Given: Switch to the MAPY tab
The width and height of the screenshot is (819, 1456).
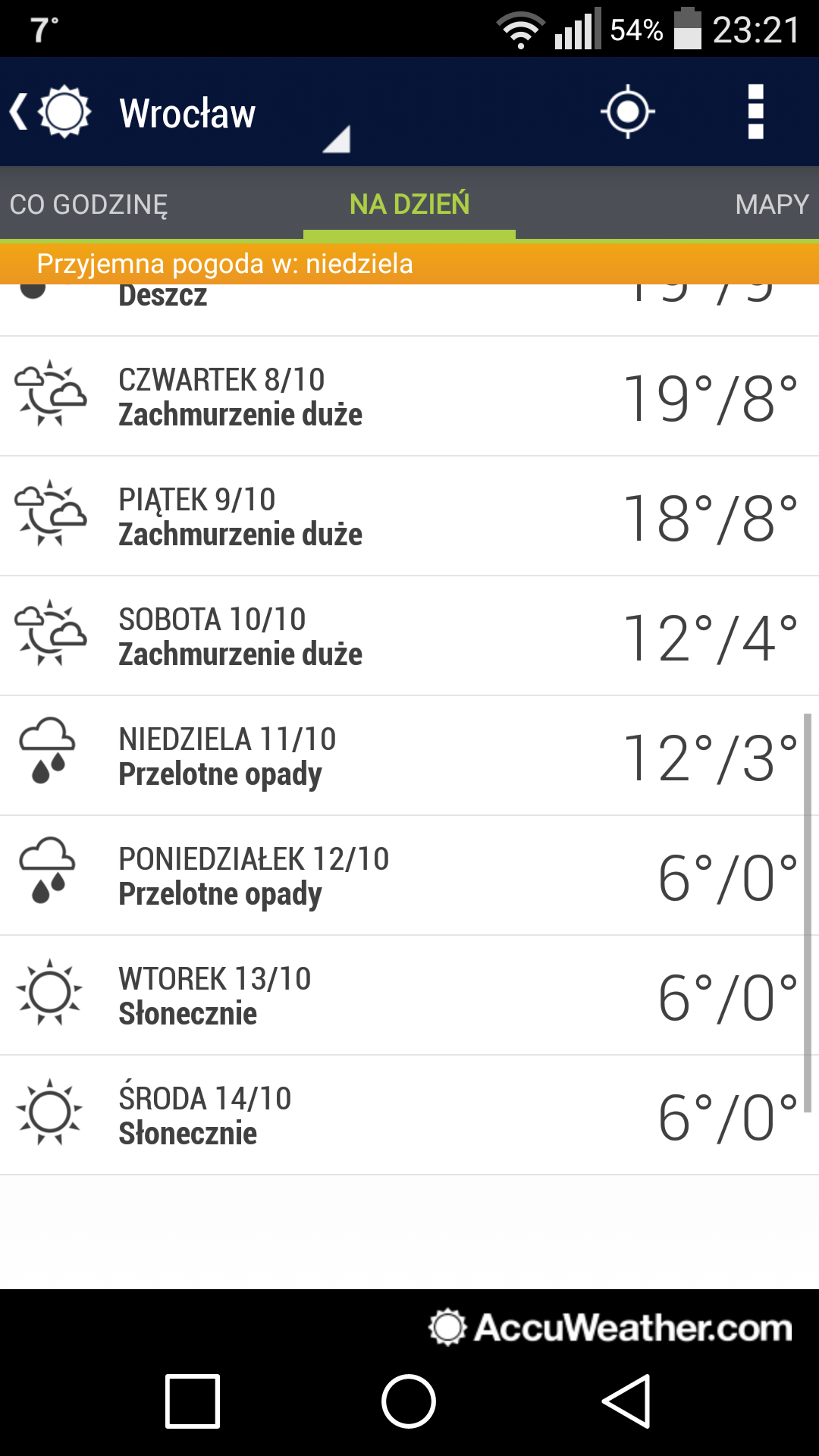Looking at the screenshot, I should pyautogui.click(x=771, y=205).
